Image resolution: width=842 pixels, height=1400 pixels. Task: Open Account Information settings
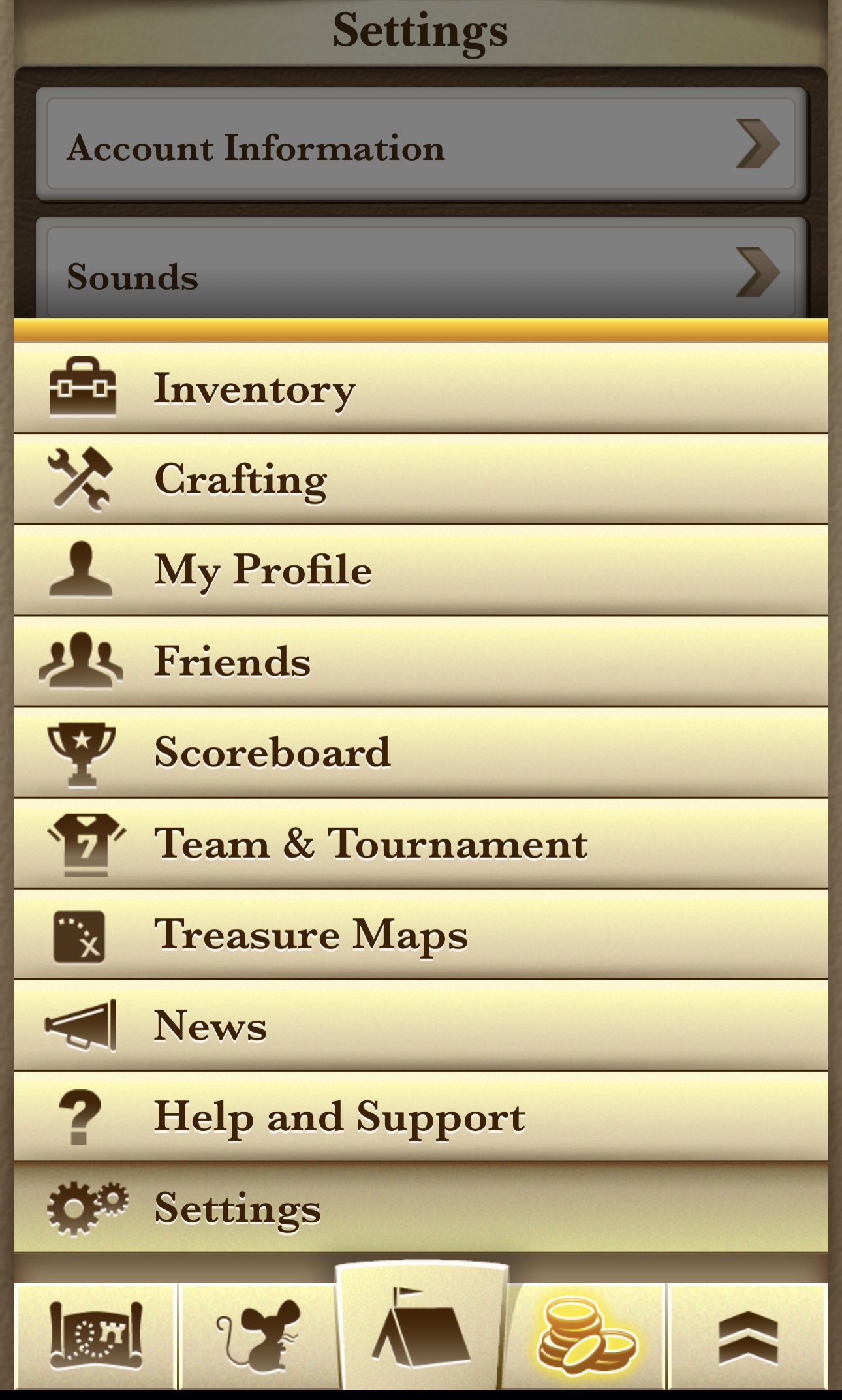pos(422,144)
